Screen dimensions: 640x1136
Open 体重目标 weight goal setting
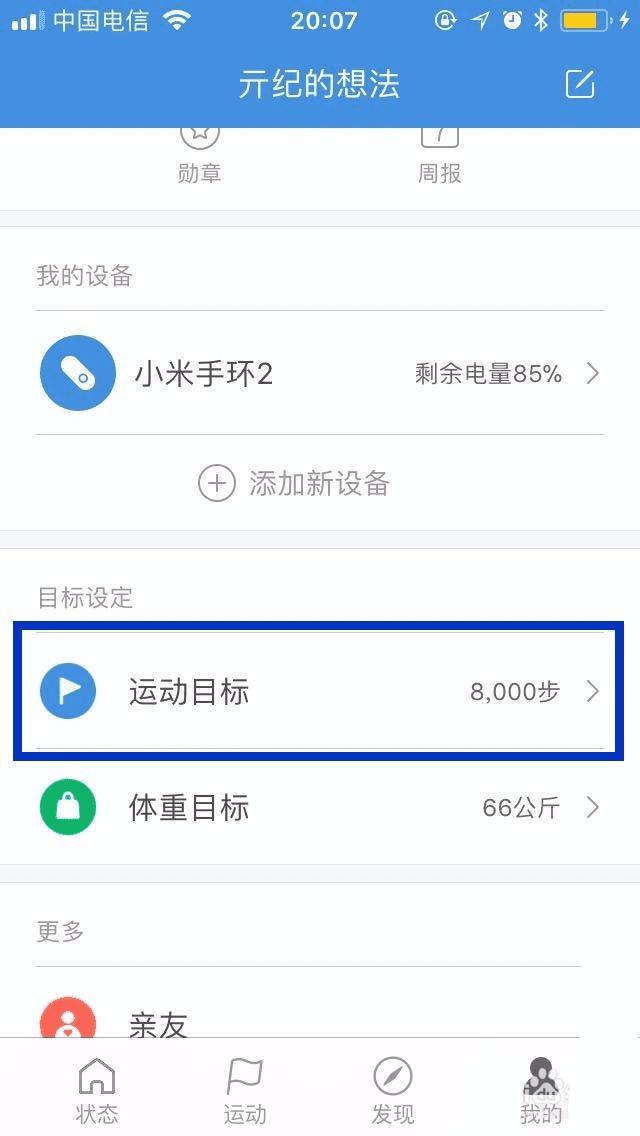(320, 807)
